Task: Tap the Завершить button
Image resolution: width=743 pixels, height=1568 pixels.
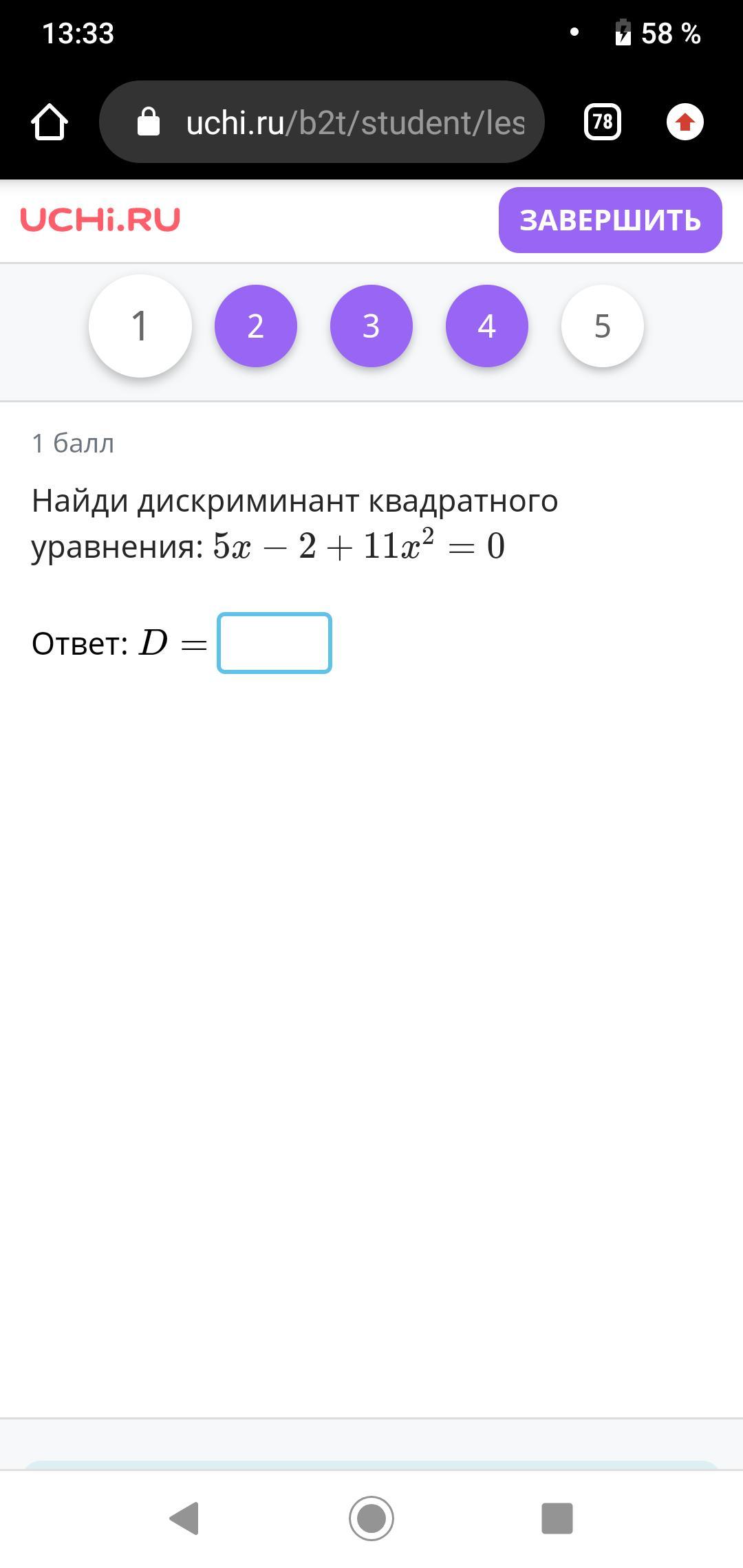Action: click(x=610, y=220)
